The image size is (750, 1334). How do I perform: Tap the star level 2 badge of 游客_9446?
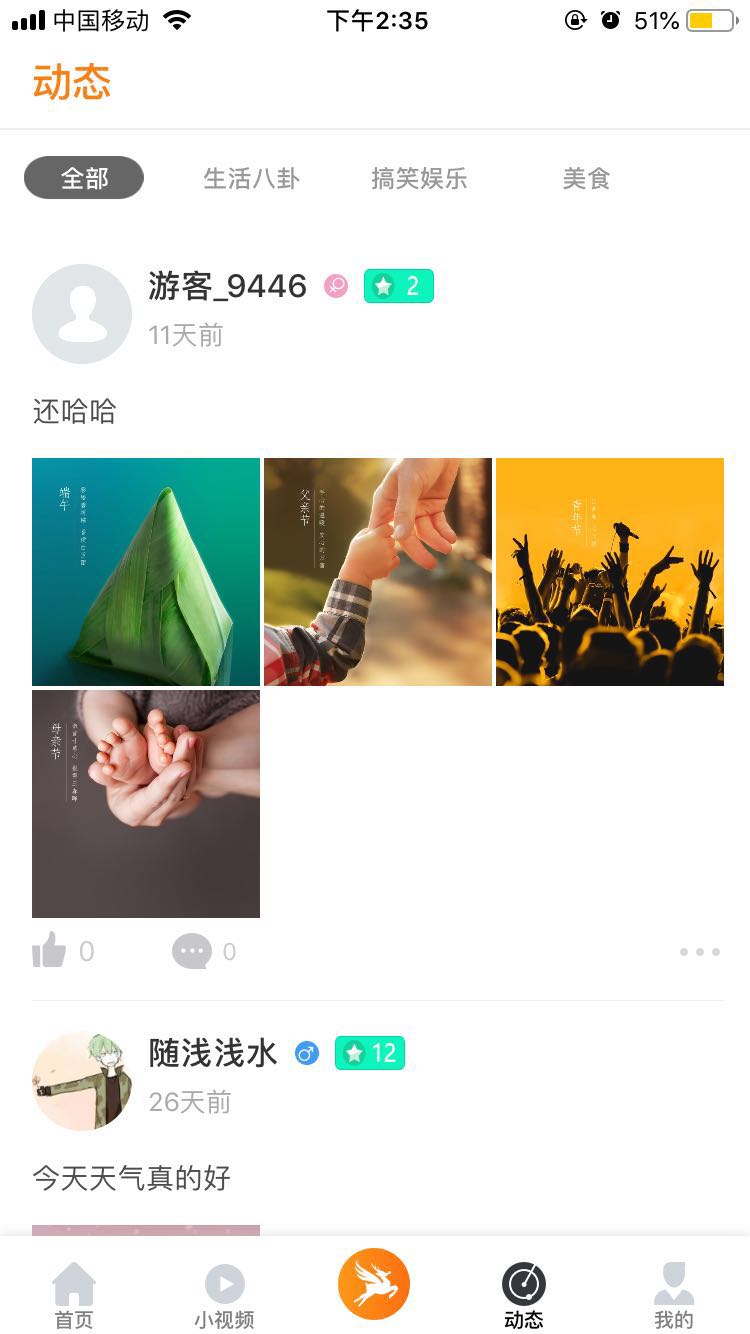click(398, 285)
